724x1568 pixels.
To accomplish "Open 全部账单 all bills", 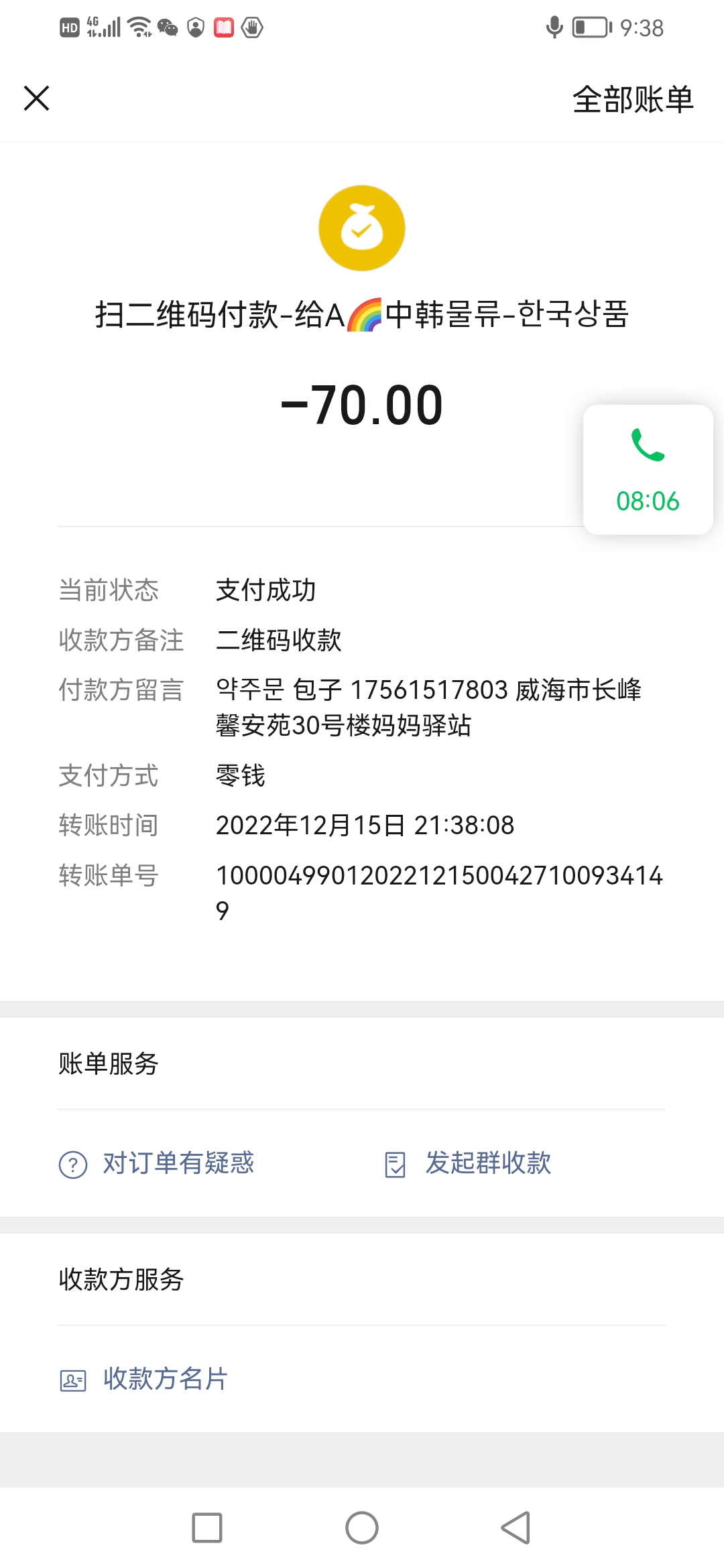I will click(633, 99).
